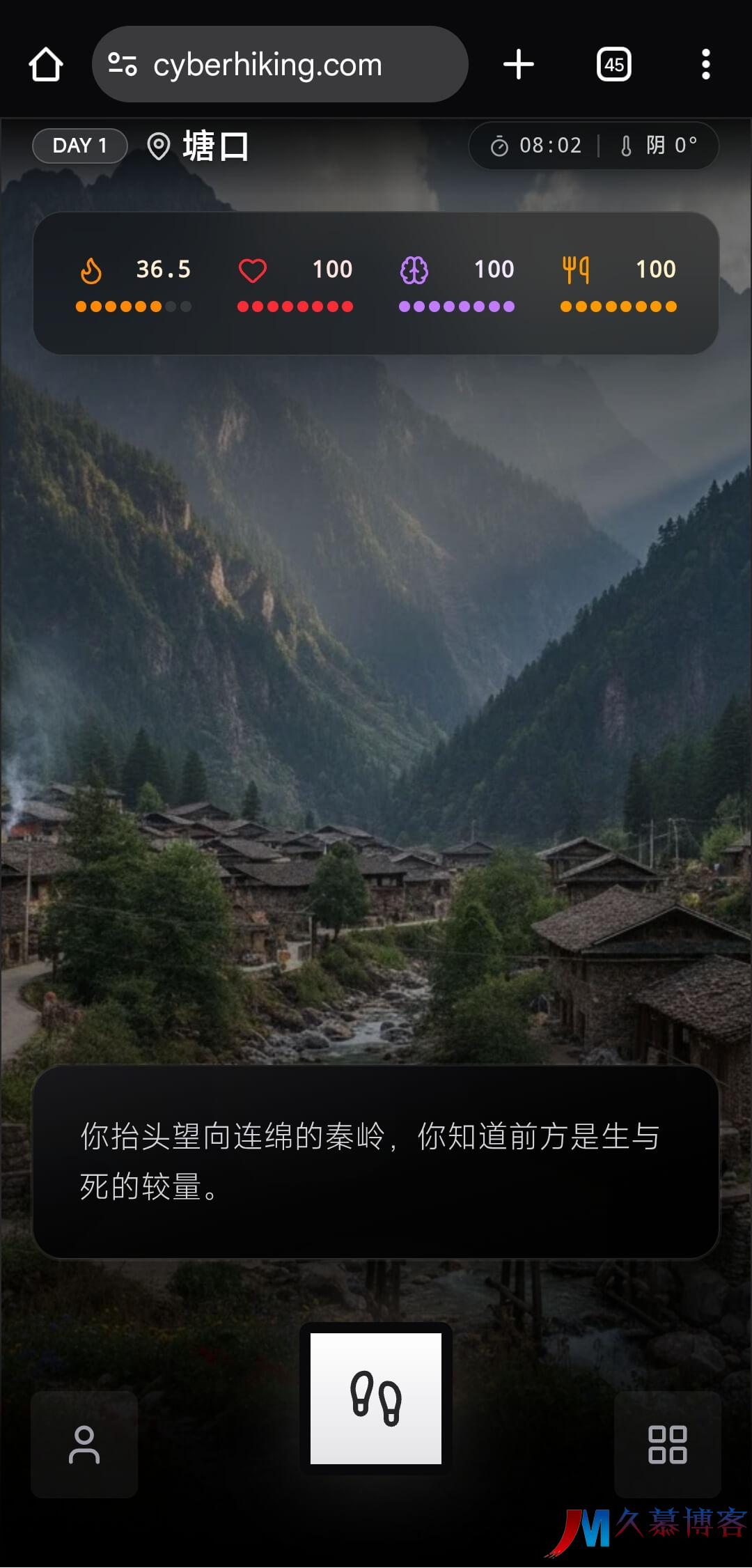Open the grid menu button
This screenshot has width=752, height=1568.
[x=667, y=1444]
